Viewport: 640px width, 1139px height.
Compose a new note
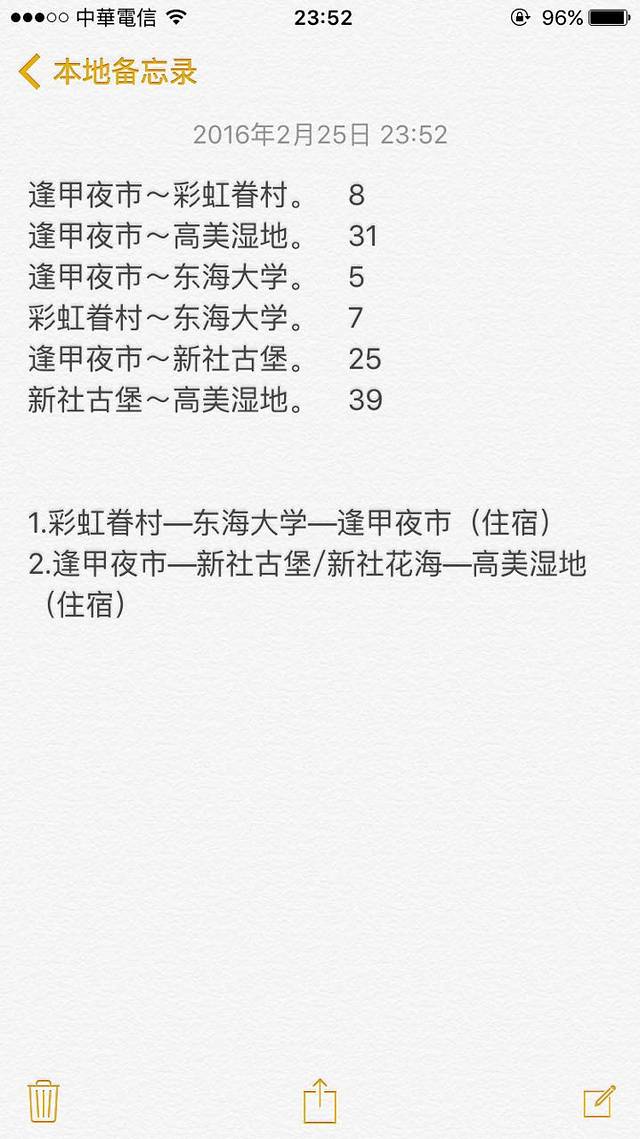(599, 1100)
